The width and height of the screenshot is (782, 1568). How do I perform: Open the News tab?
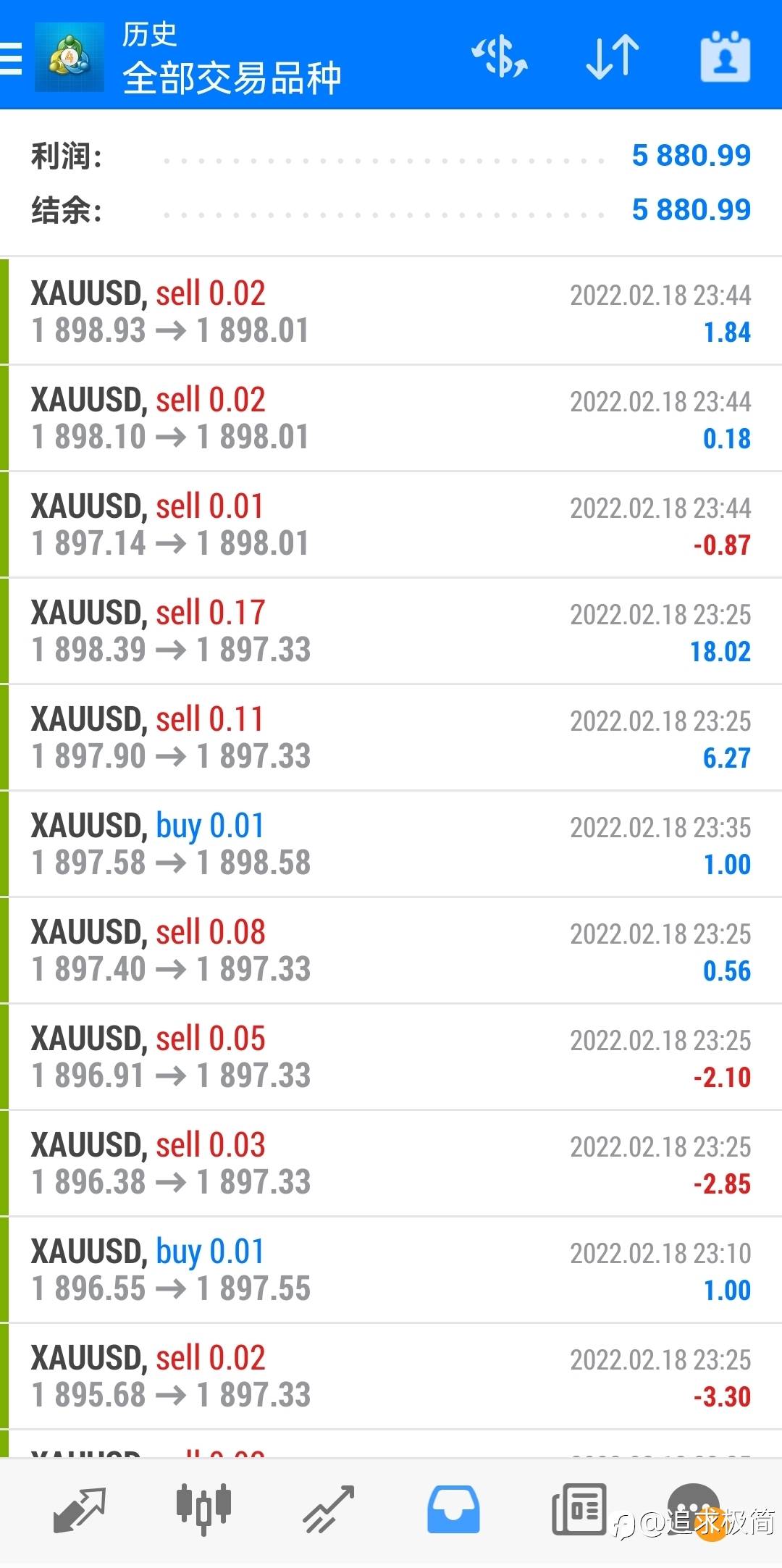coord(579,1509)
